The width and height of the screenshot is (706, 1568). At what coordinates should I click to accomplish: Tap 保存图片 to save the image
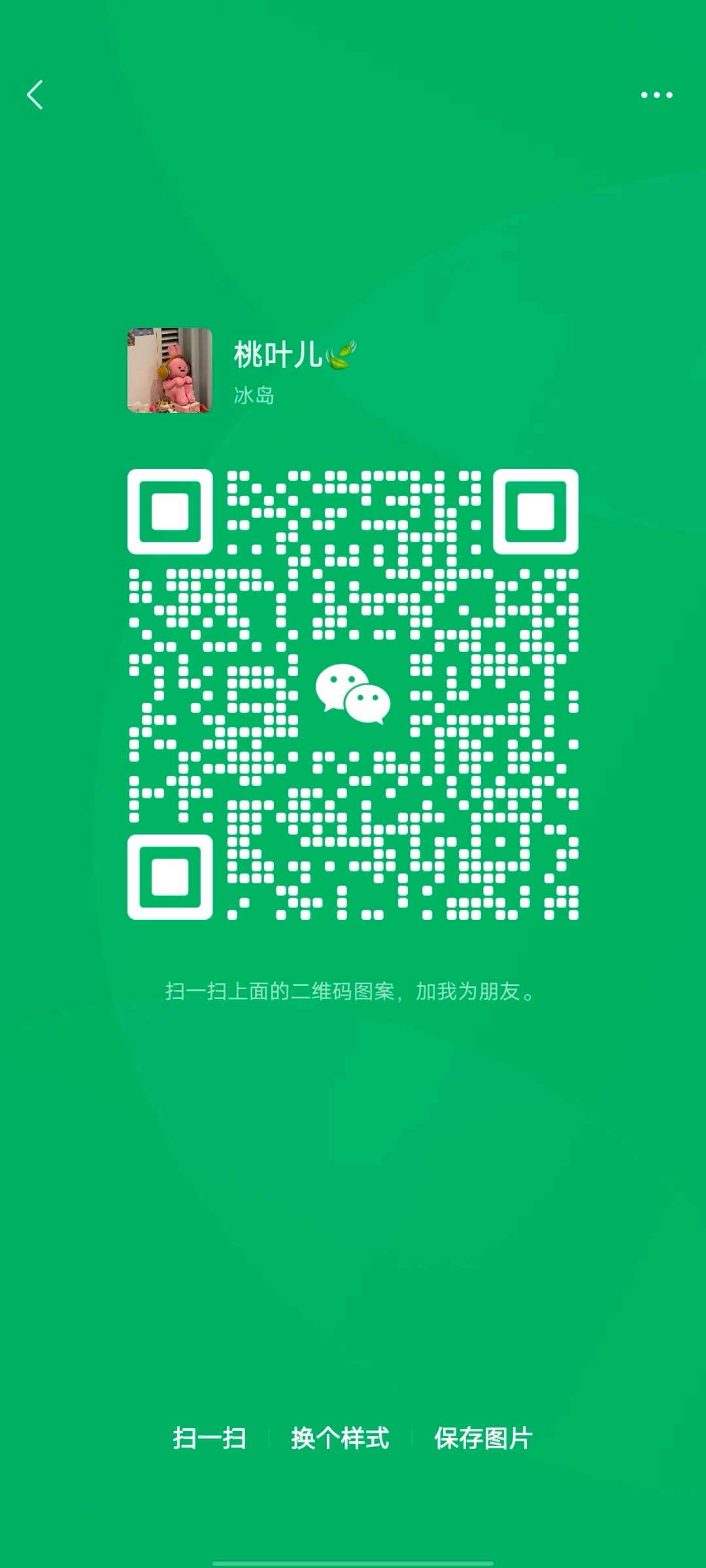(484, 1438)
